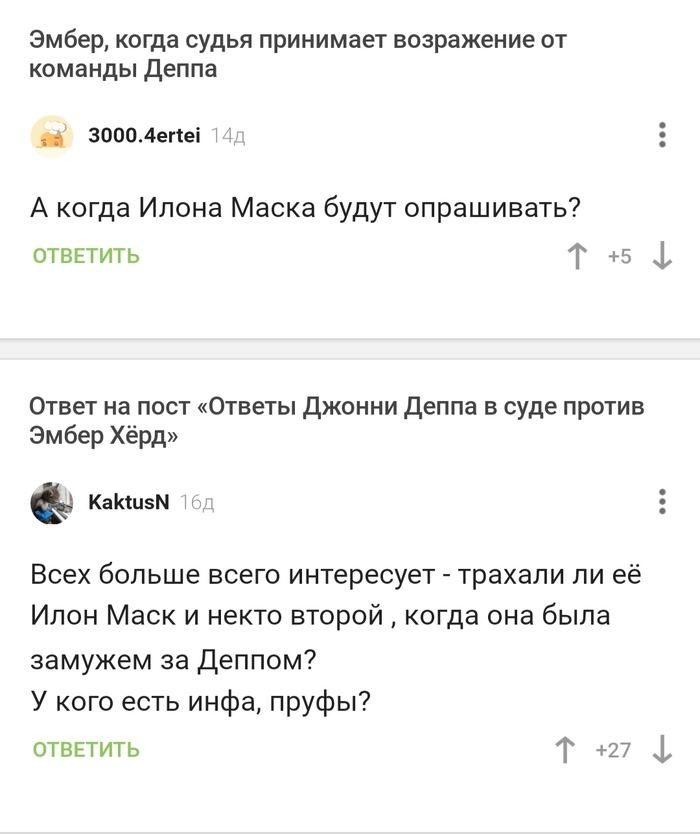Viewport: 700px width, 834px height.
Task: Downvote 3000.4ertei's comment
Action: click(x=661, y=257)
